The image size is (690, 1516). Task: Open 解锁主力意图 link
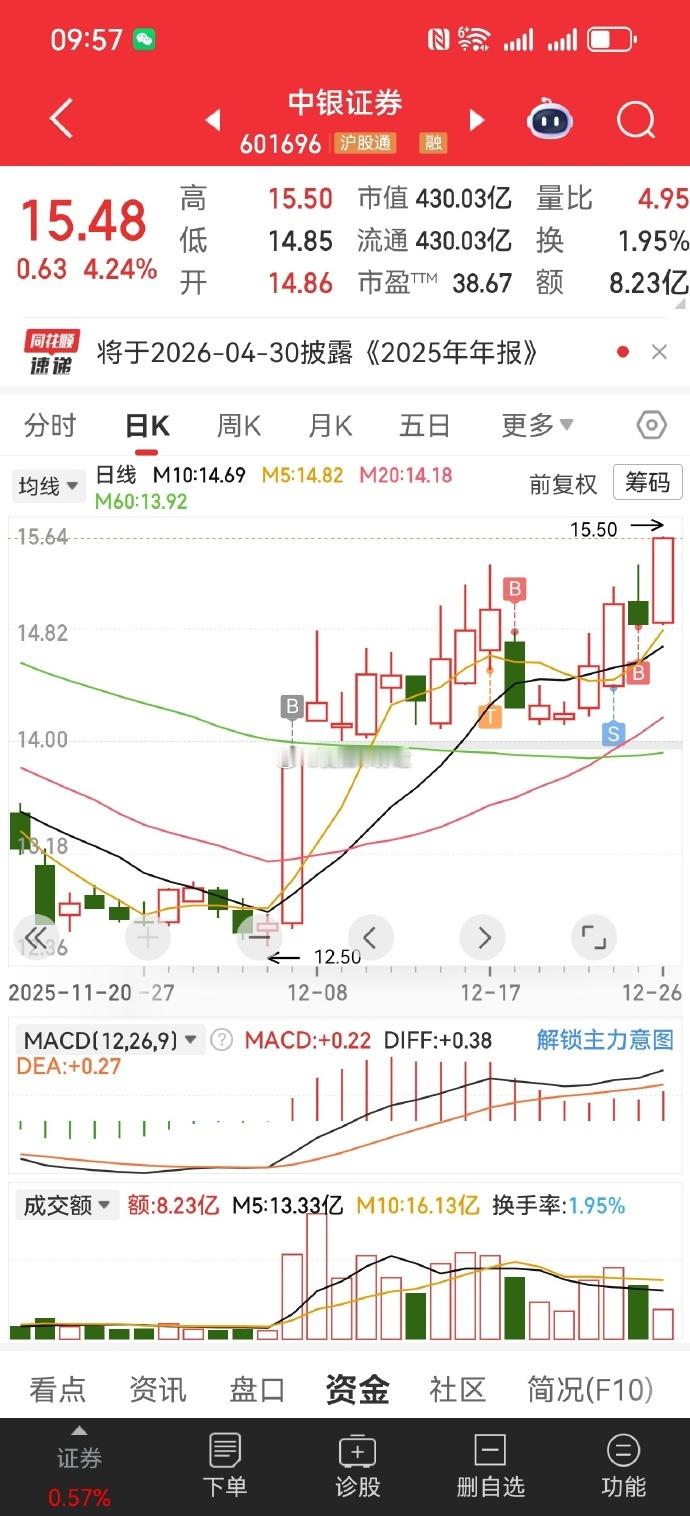pyautogui.click(x=605, y=1040)
